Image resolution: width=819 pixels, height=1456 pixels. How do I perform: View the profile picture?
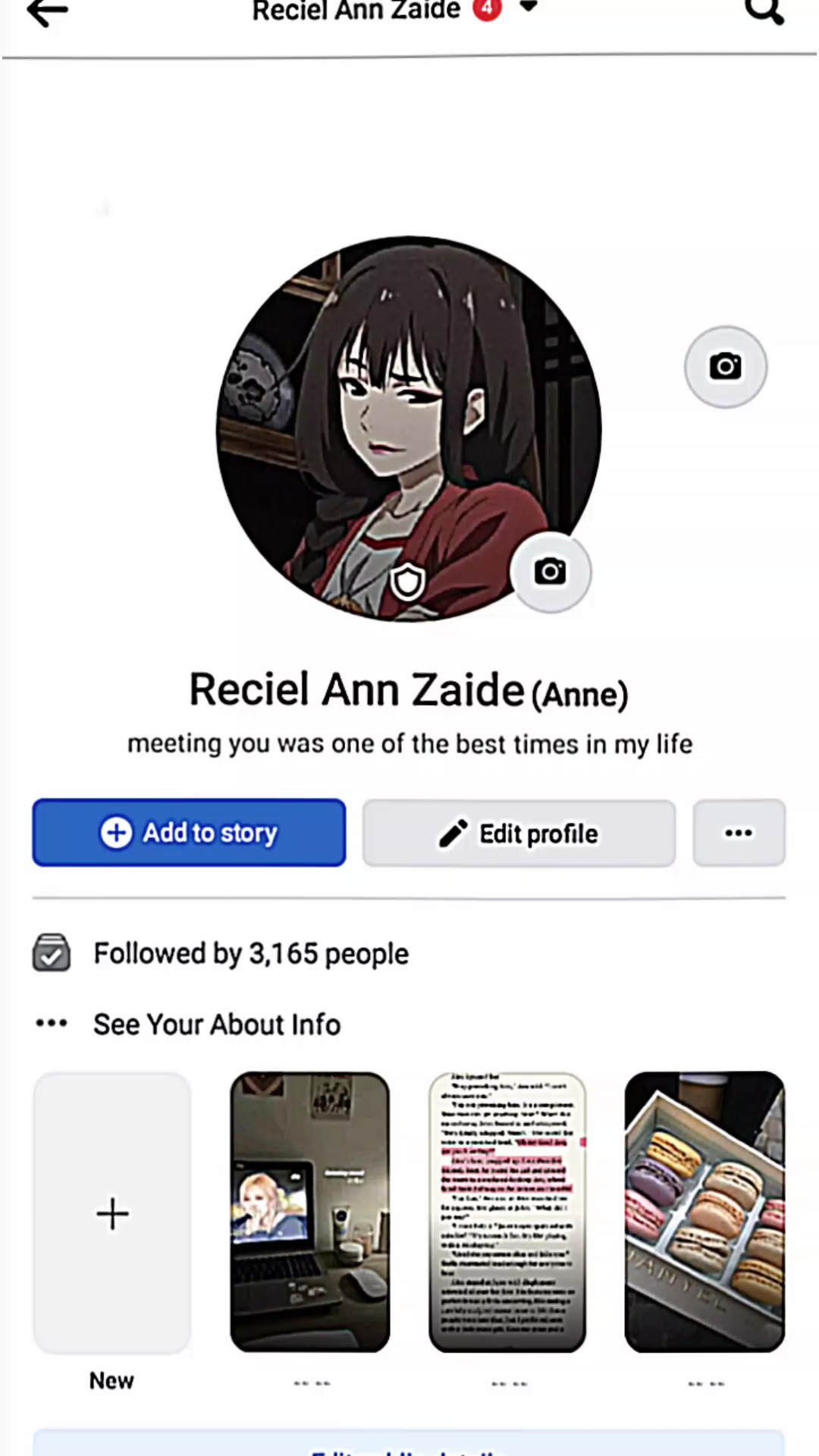(x=409, y=429)
